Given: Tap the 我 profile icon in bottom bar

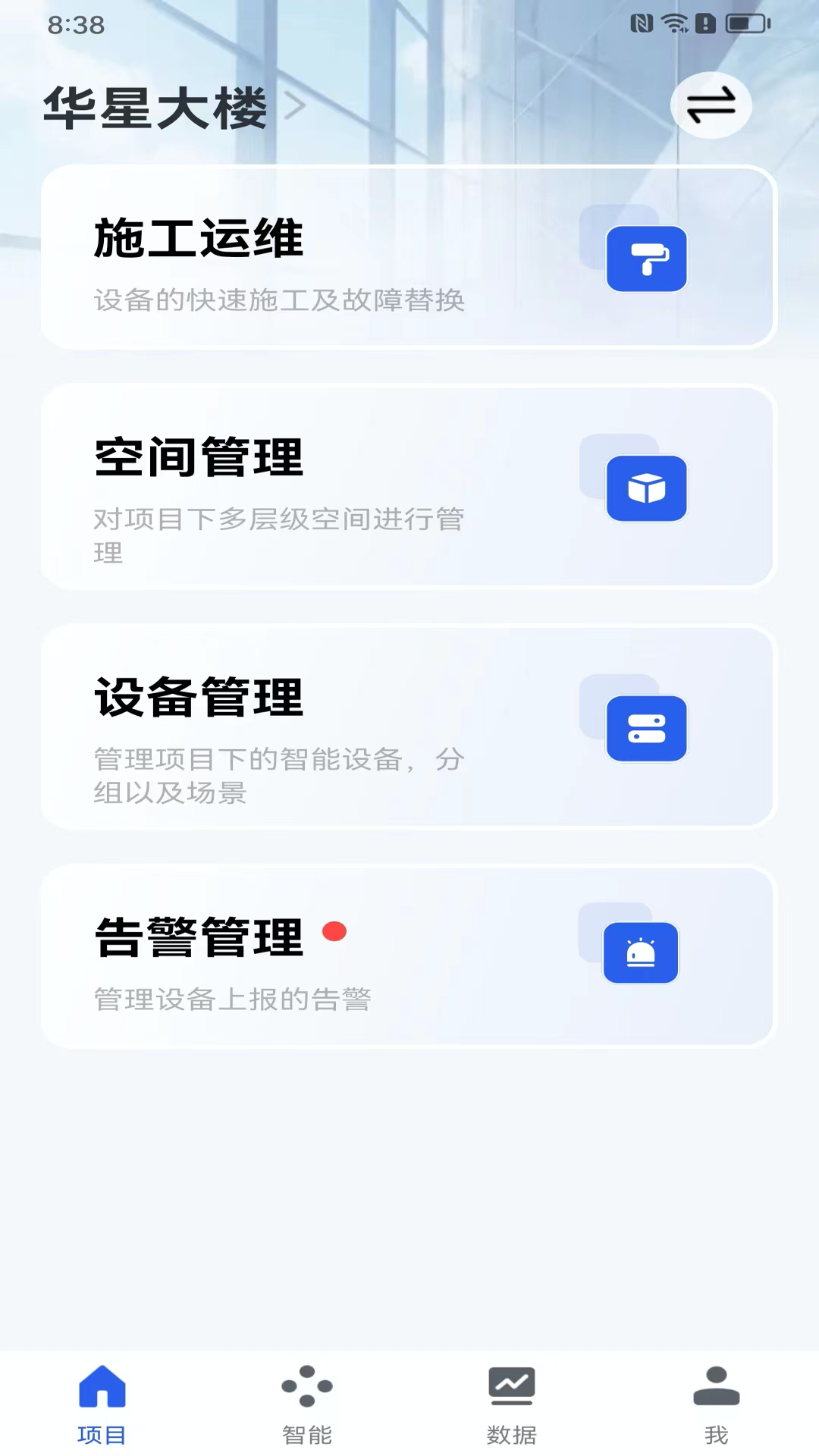Looking at the screenshot, I should [x=716, y=1385].
